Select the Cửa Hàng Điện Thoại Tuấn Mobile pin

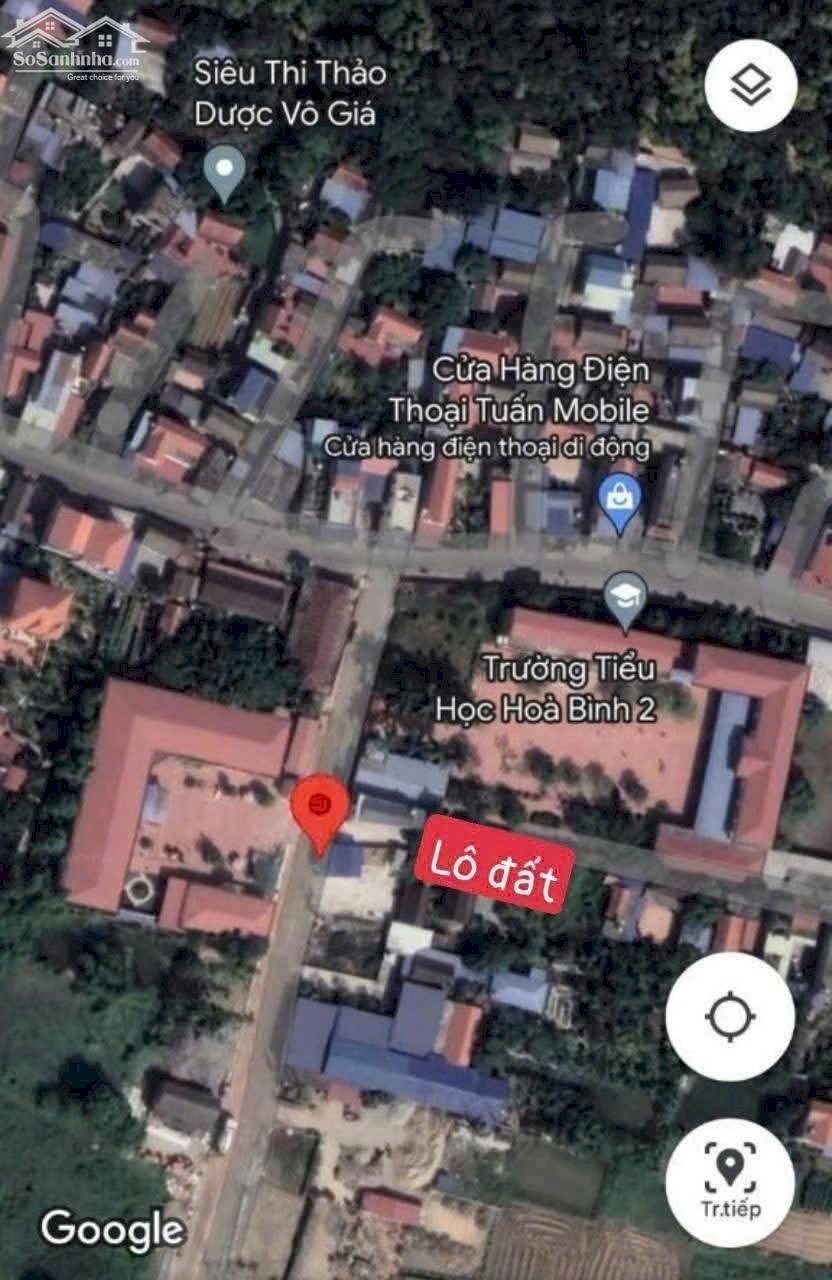coord(620,502)
